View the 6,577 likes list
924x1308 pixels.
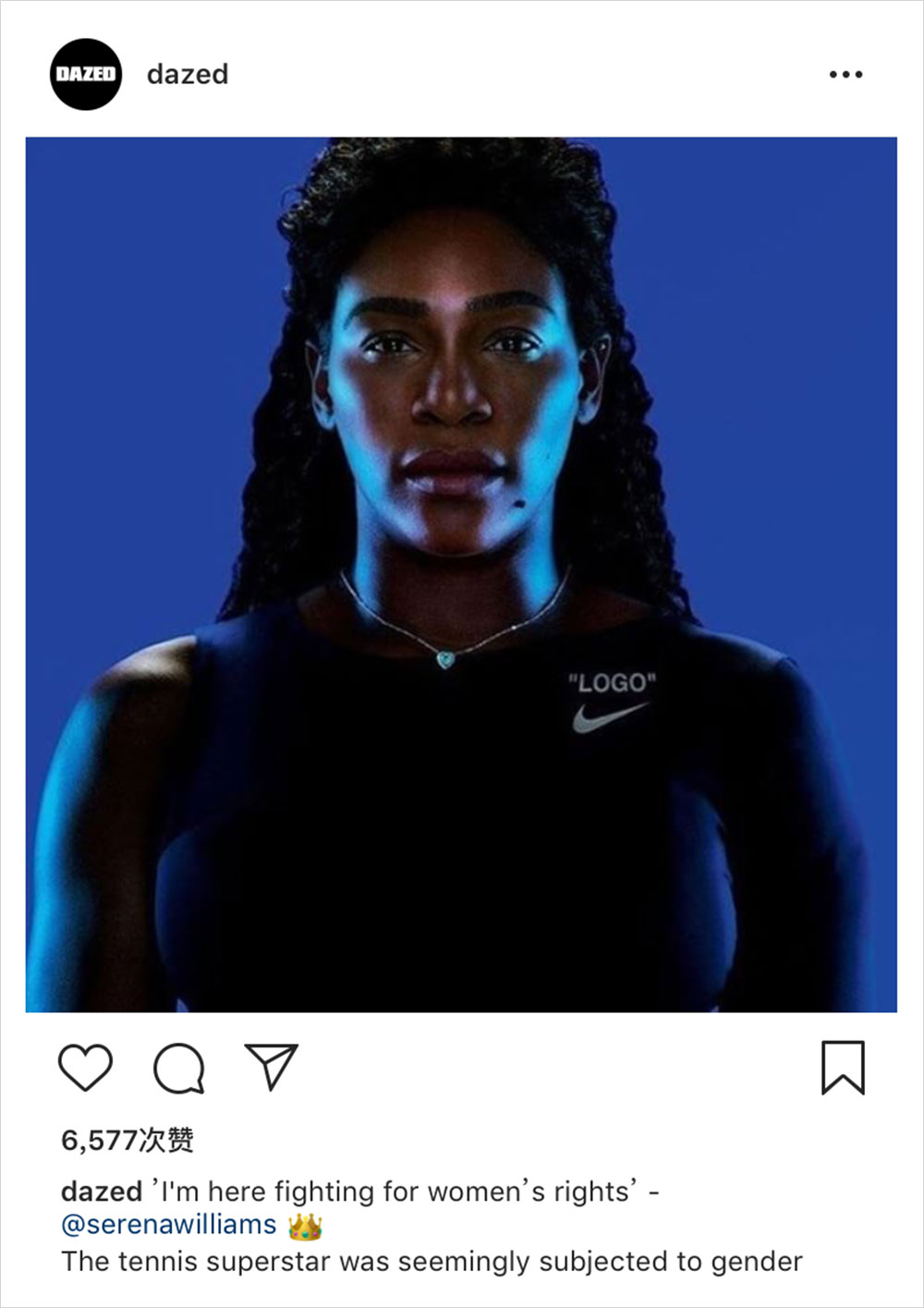coord(127,1140)
